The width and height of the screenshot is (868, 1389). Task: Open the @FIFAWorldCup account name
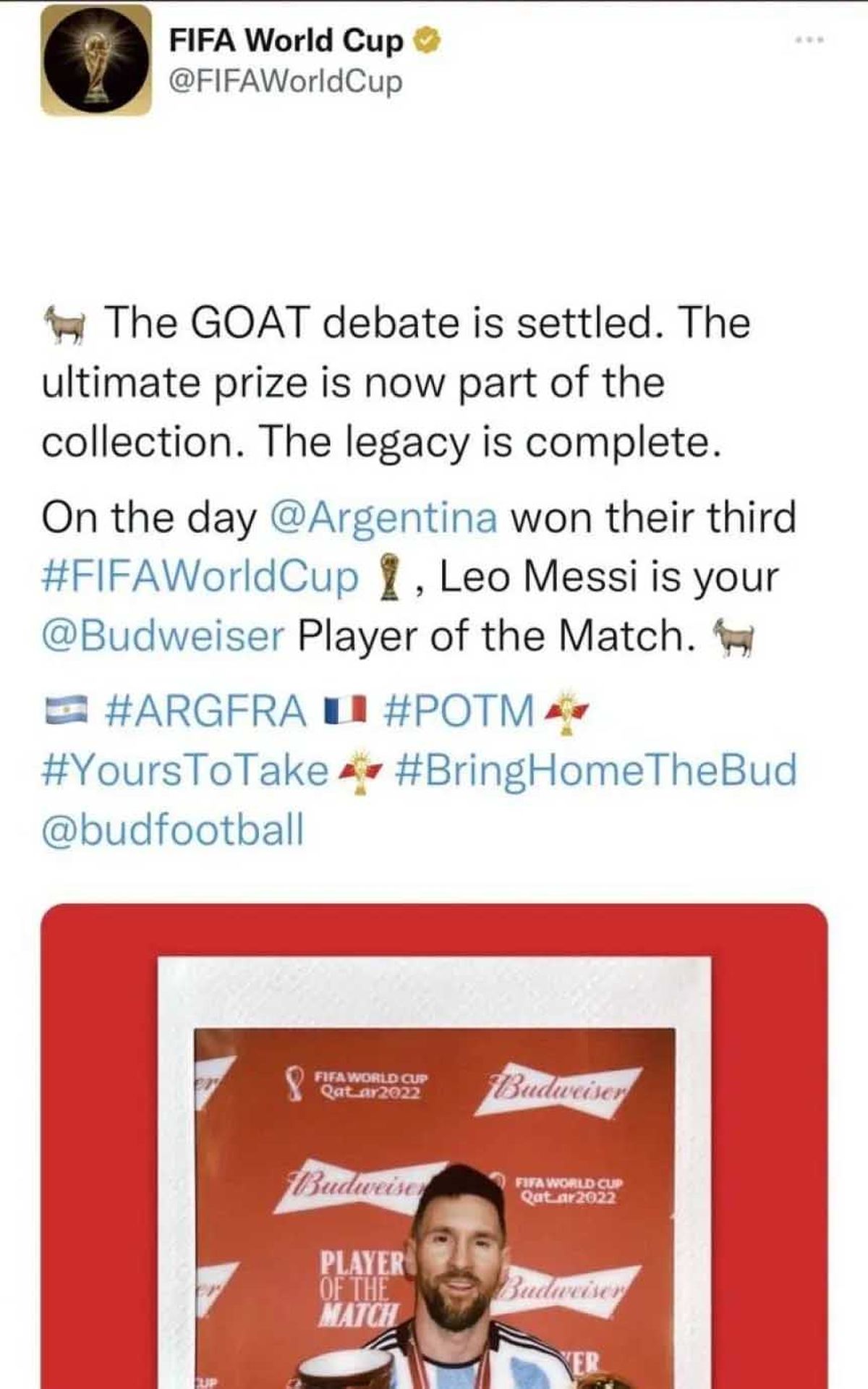tap(285, 82)
